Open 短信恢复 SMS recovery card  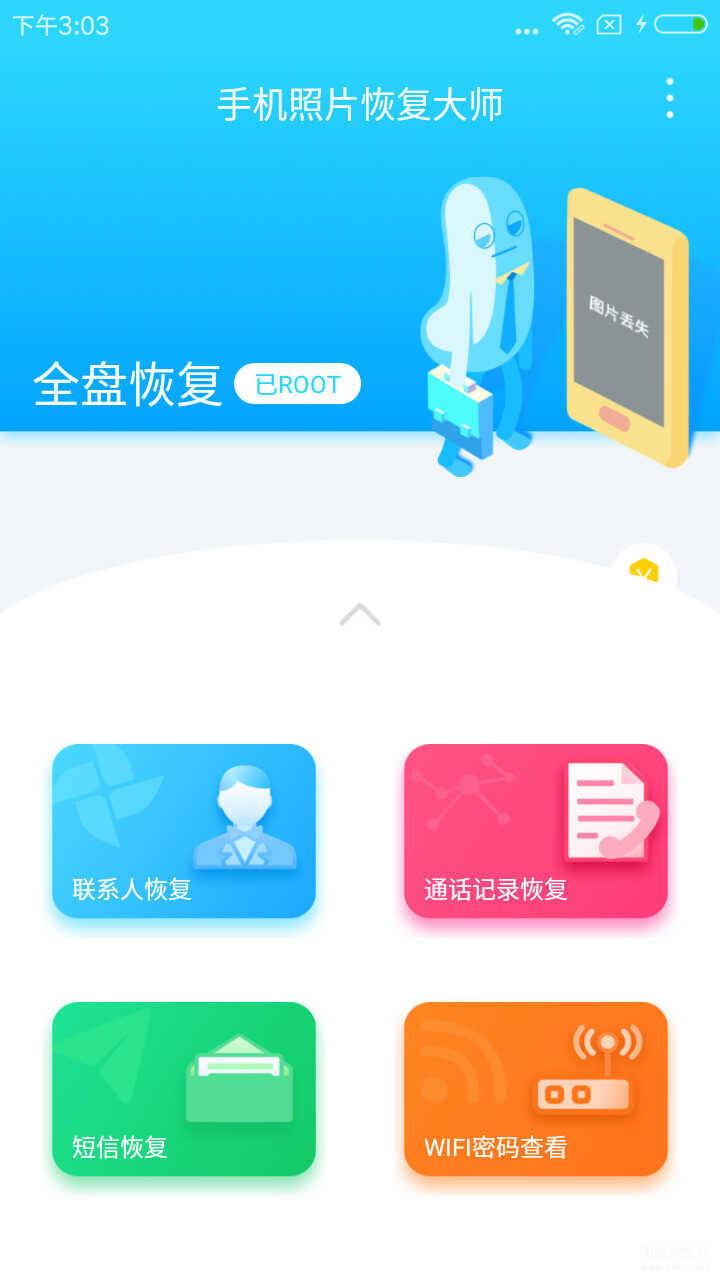[184, 1089]
